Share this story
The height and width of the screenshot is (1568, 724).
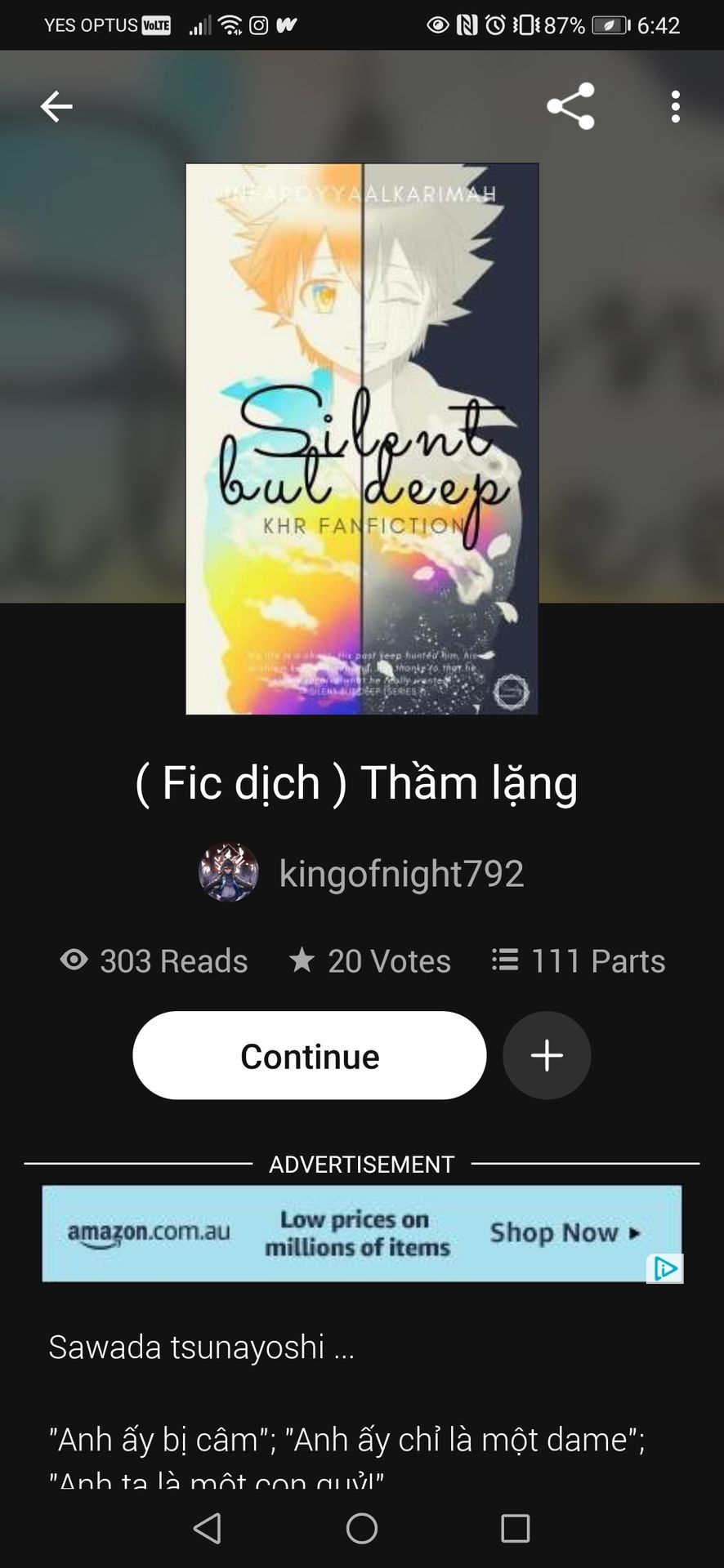(570, 106)
